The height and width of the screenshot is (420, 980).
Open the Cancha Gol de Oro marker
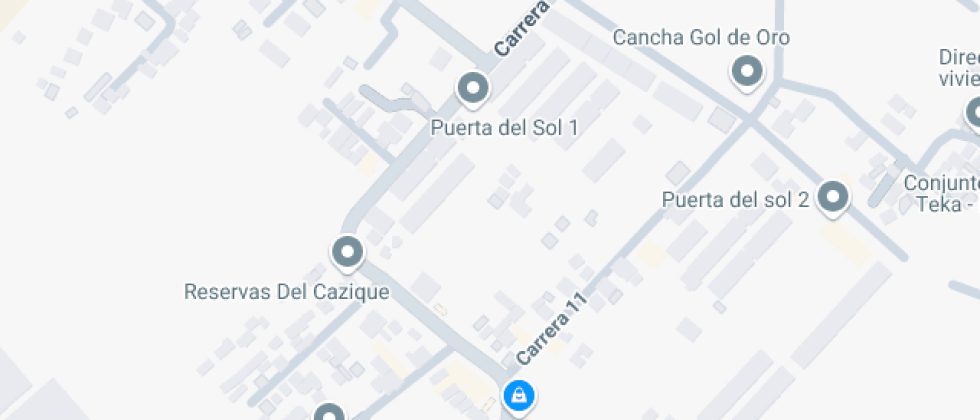[x=746, y=72]
